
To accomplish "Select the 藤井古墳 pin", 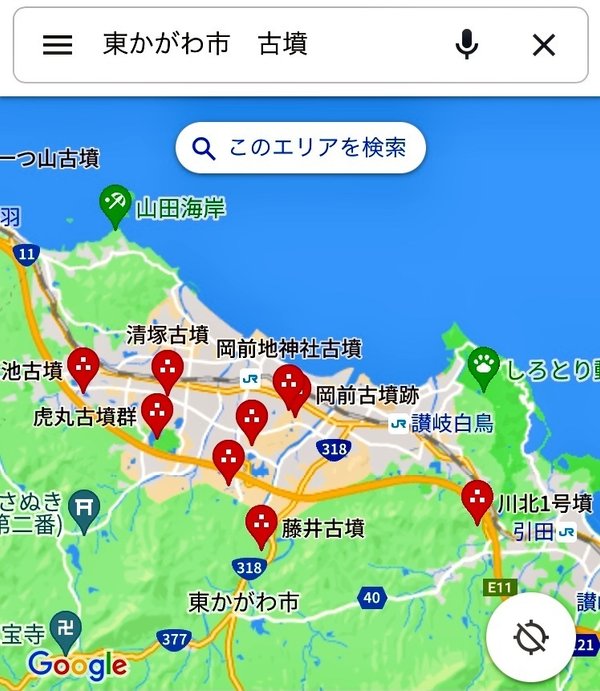I will pyautogui.click(x=261, y=524).
